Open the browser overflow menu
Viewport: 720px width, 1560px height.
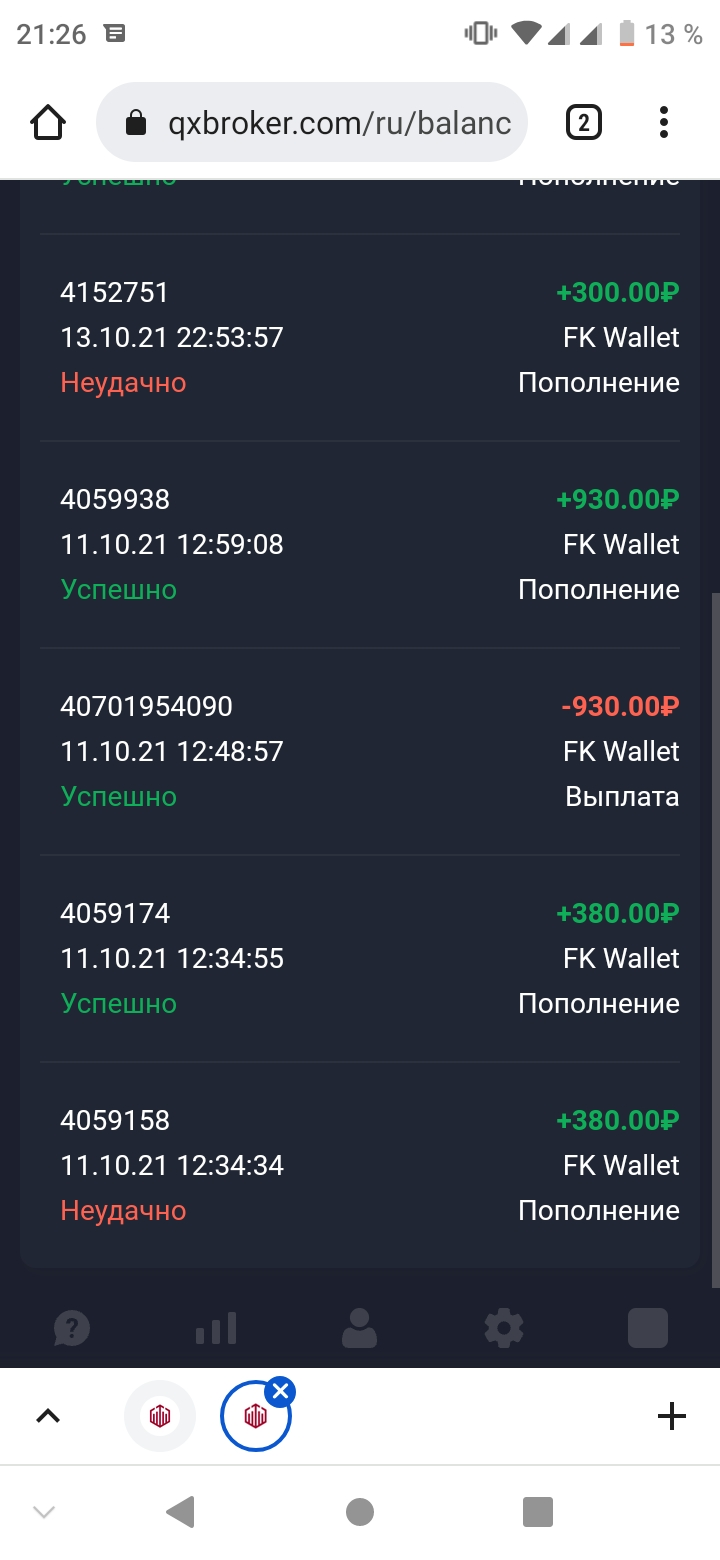click(664, 123)
